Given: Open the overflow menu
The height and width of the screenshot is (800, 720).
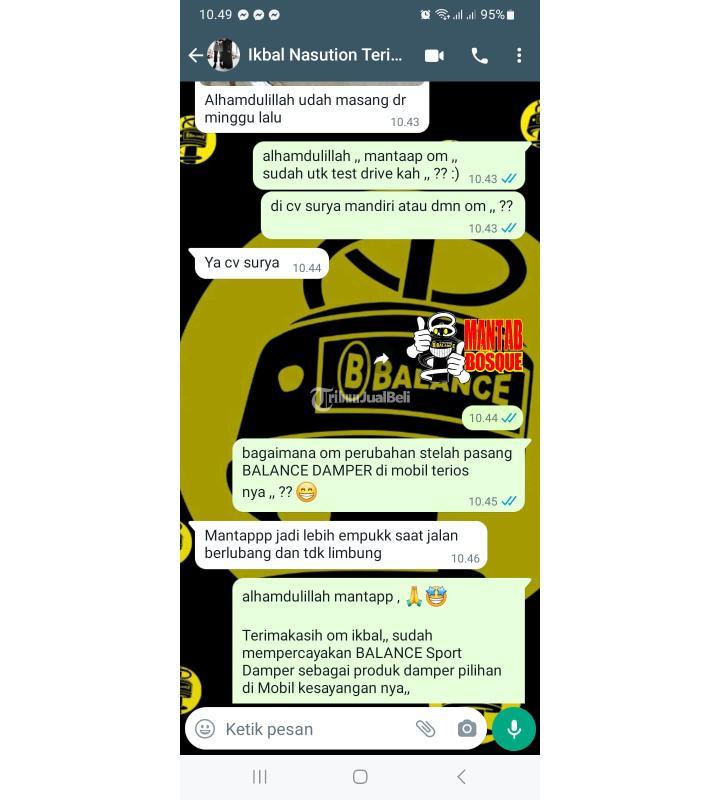Looking at the screenshot, I should pyautogui.click(x=519, y=56).
